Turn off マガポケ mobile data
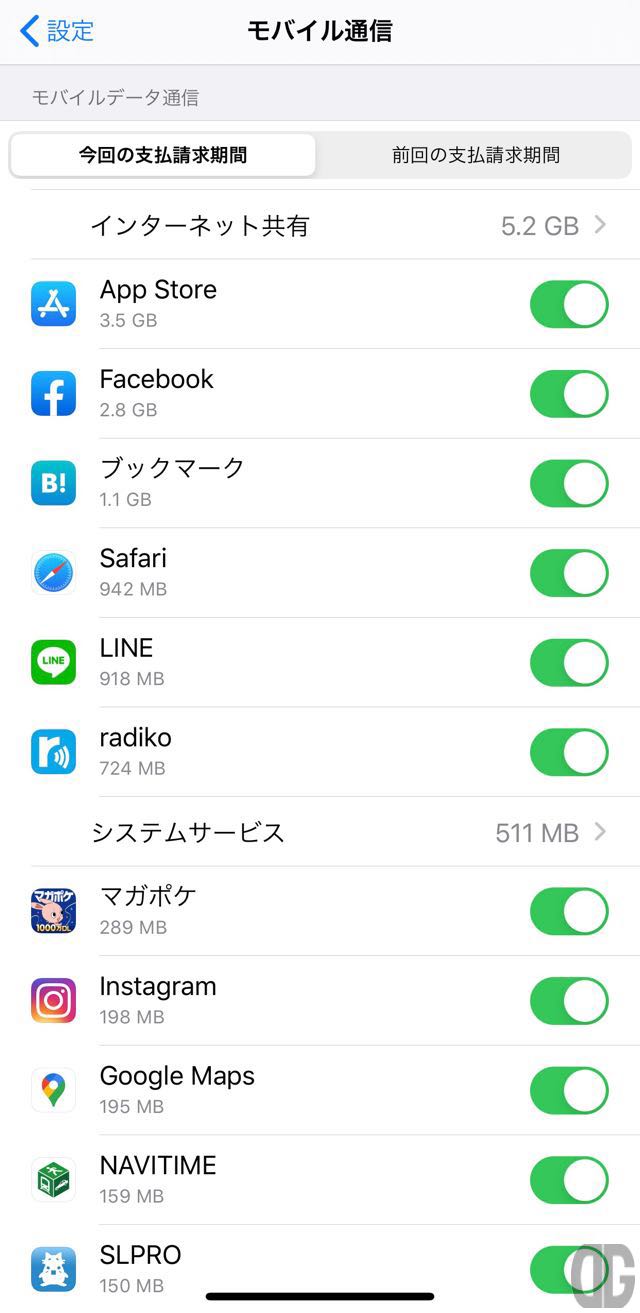 (569, 911)
